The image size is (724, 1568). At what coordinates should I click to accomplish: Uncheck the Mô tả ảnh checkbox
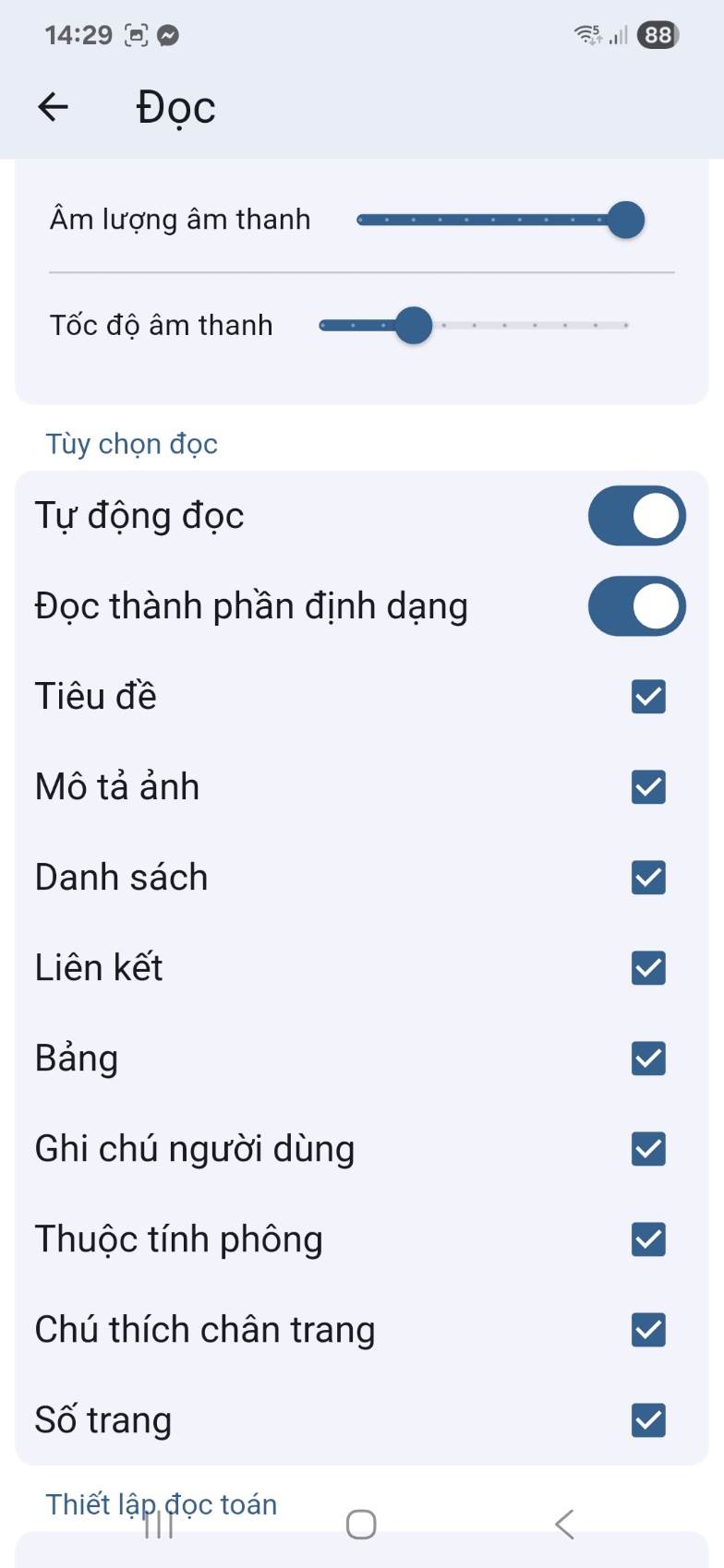648,787
